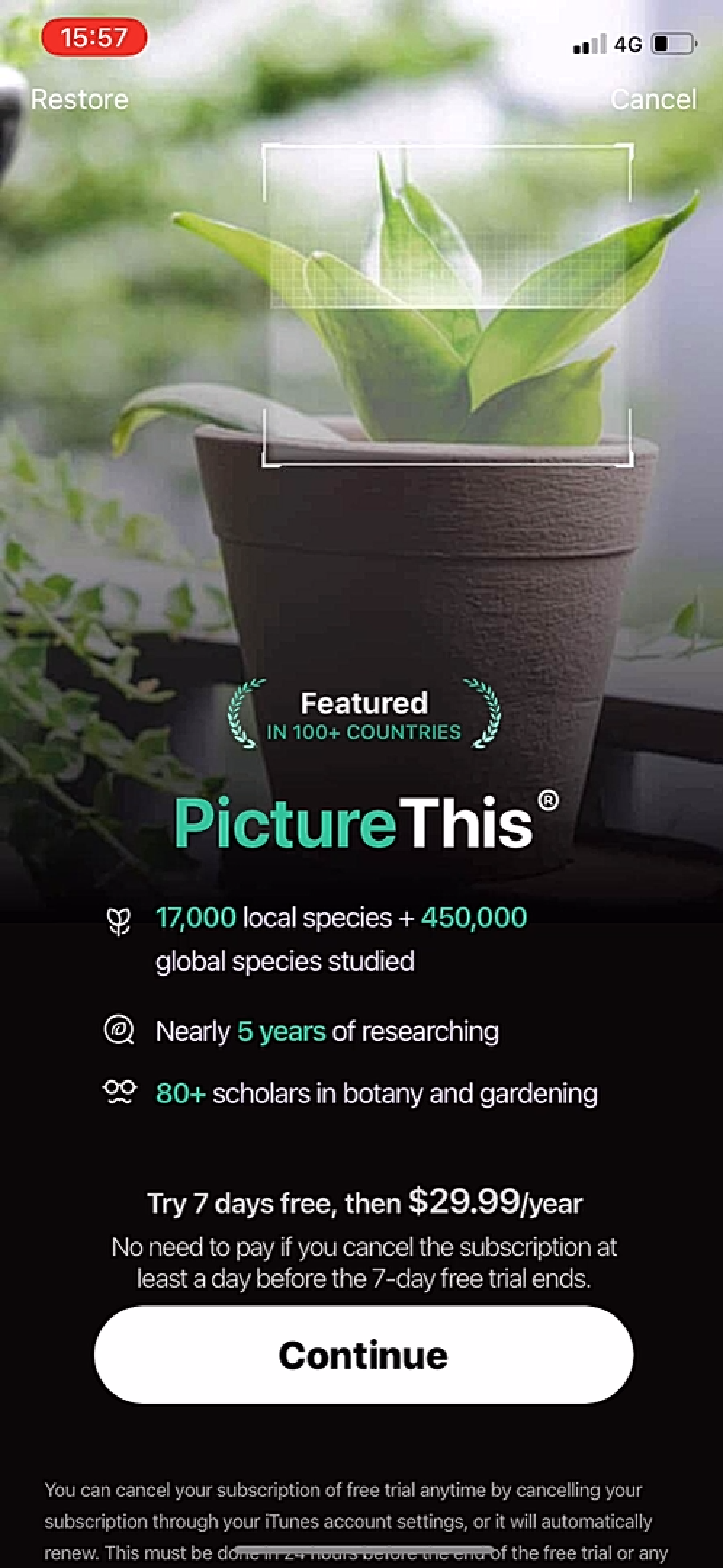
Task: Tap 'Cancel' in the top right
Action: coord(655,99)
